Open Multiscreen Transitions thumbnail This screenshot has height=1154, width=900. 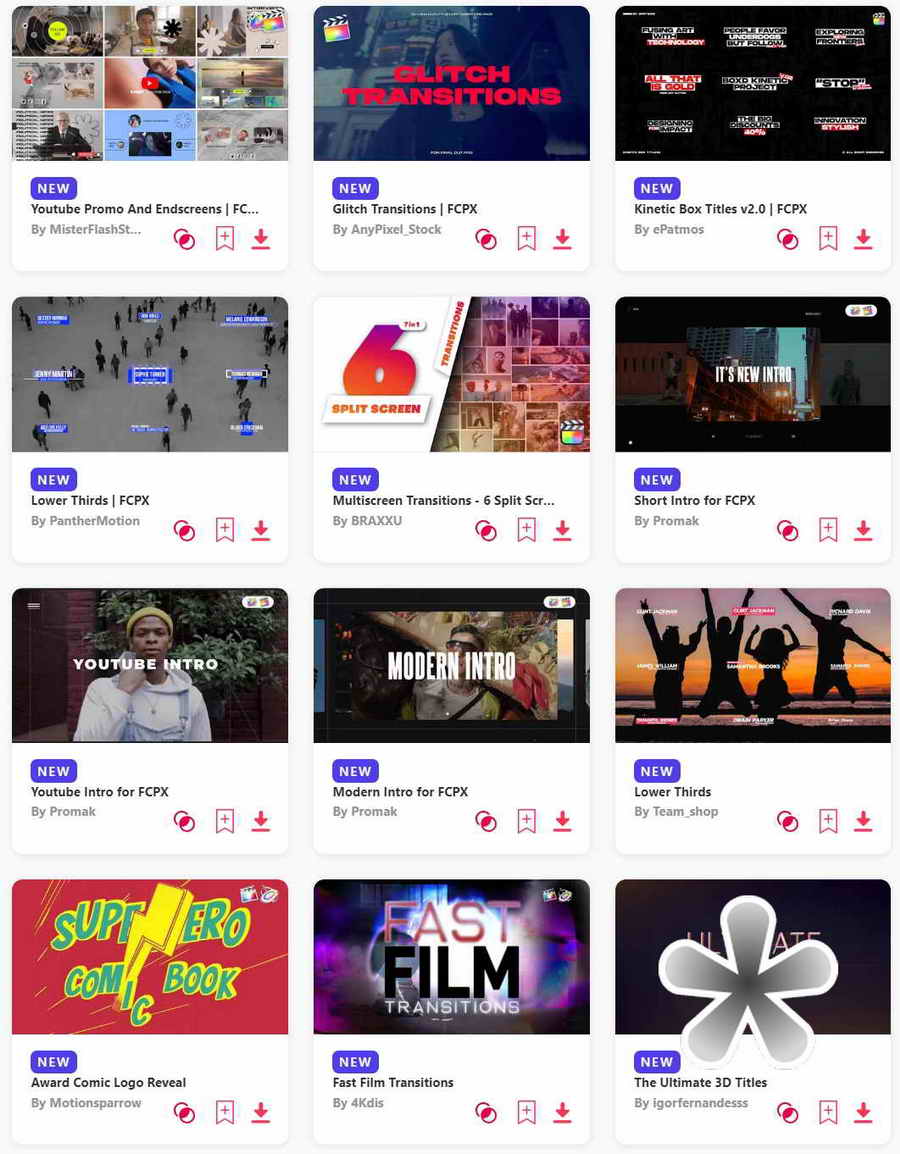tap(451, 374)
